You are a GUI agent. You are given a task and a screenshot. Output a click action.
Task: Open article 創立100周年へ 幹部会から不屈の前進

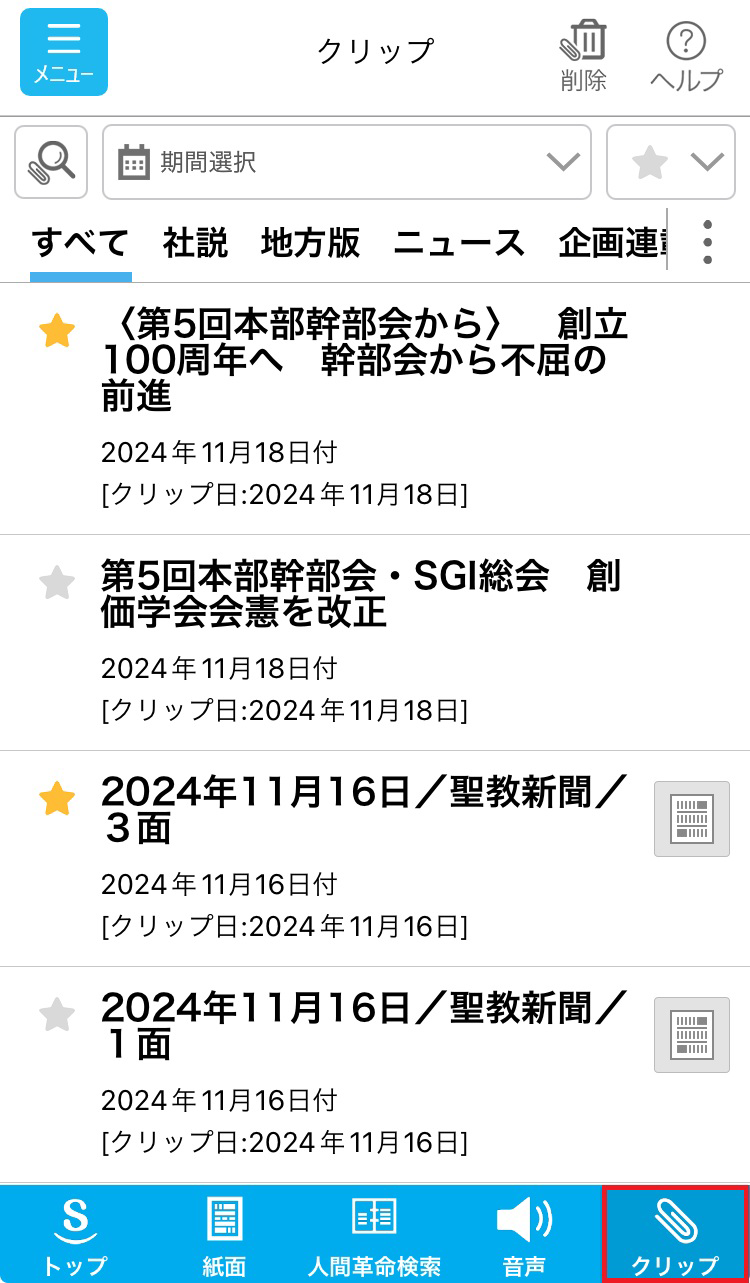(365, 360)
